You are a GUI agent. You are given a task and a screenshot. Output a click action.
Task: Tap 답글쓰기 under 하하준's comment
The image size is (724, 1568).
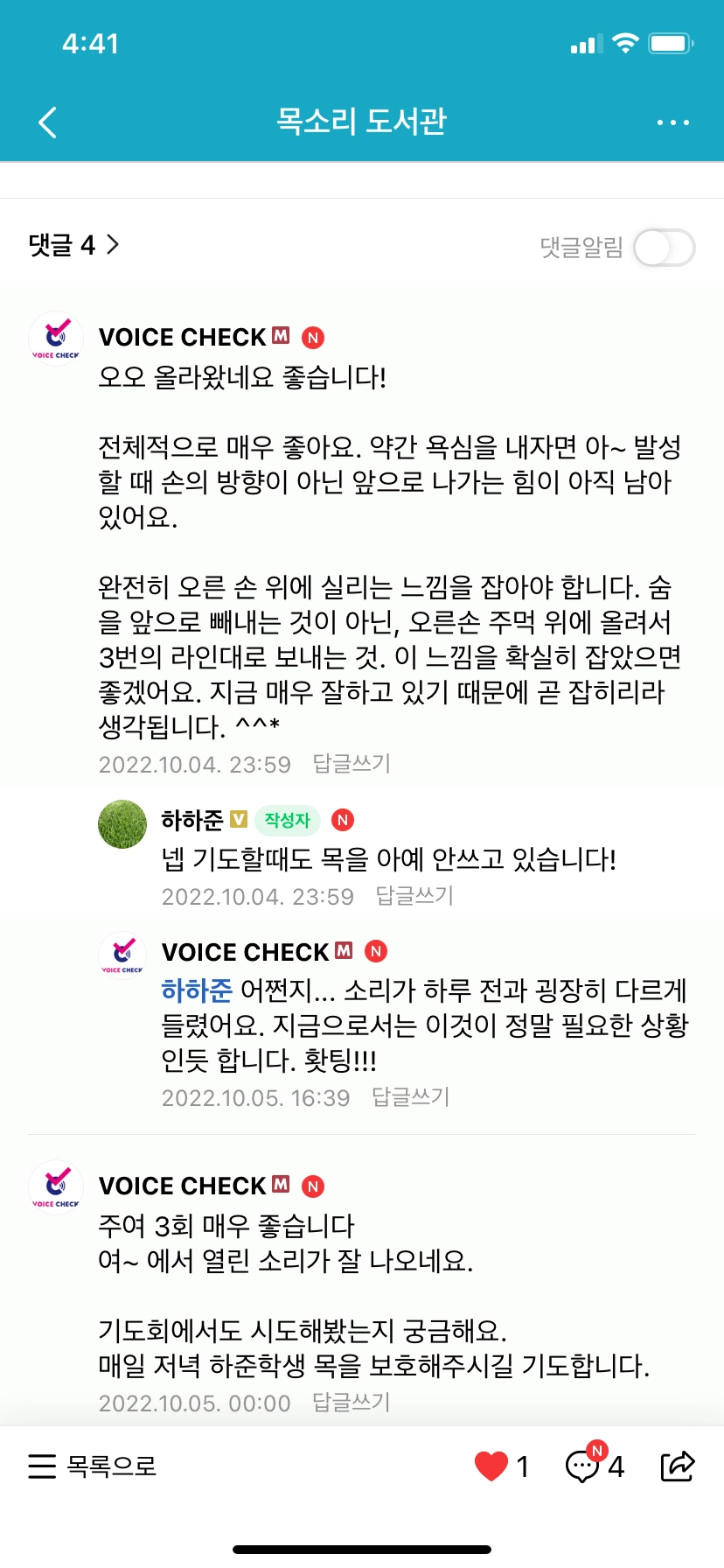pyautogui.click(x=414, y=896)
